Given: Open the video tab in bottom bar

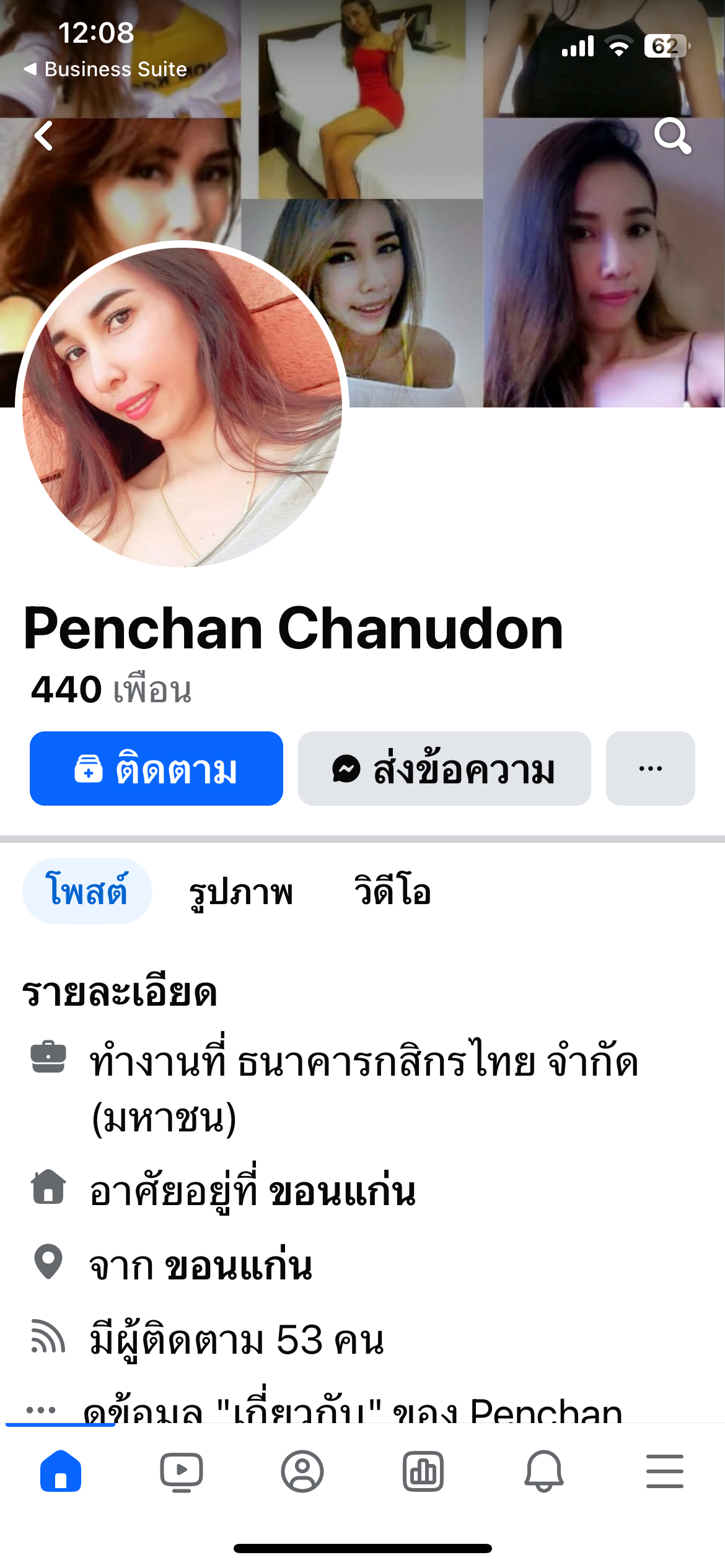Looking at the screenshot, I should click(181, 1471).
